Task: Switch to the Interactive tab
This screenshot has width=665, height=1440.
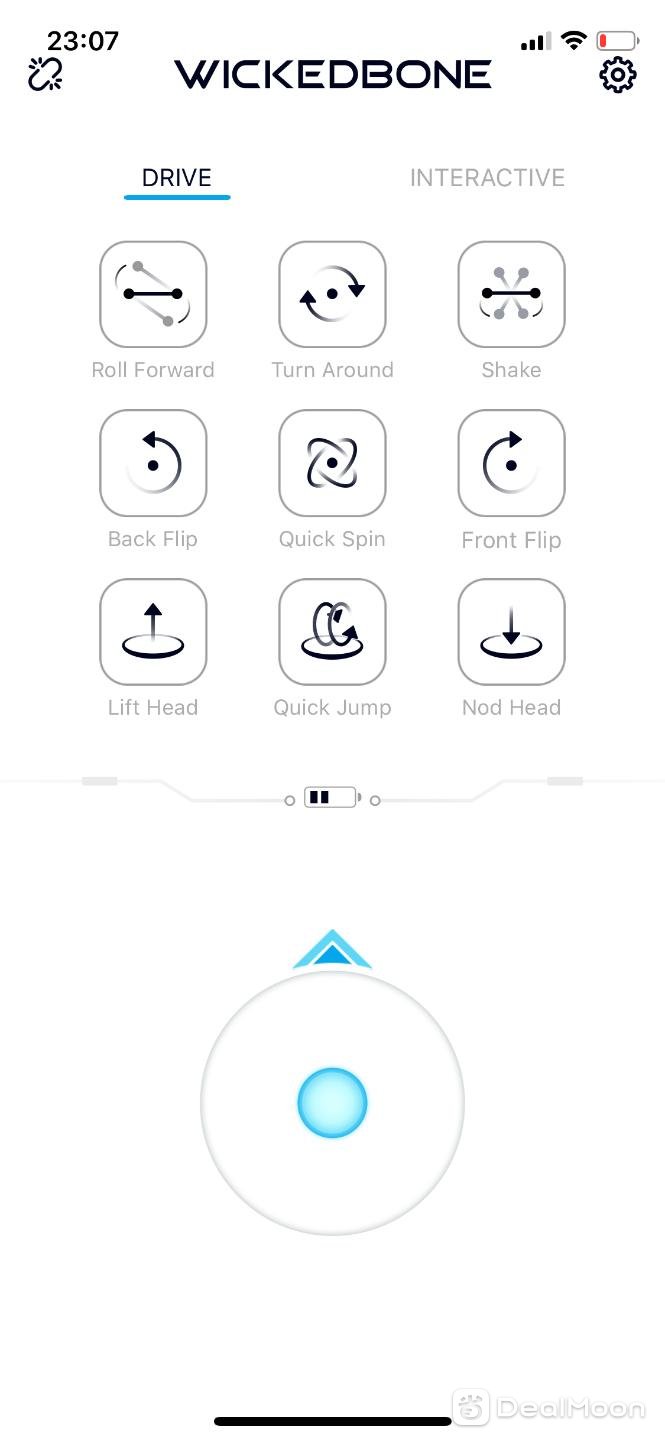Action: (x=487, y=178)
